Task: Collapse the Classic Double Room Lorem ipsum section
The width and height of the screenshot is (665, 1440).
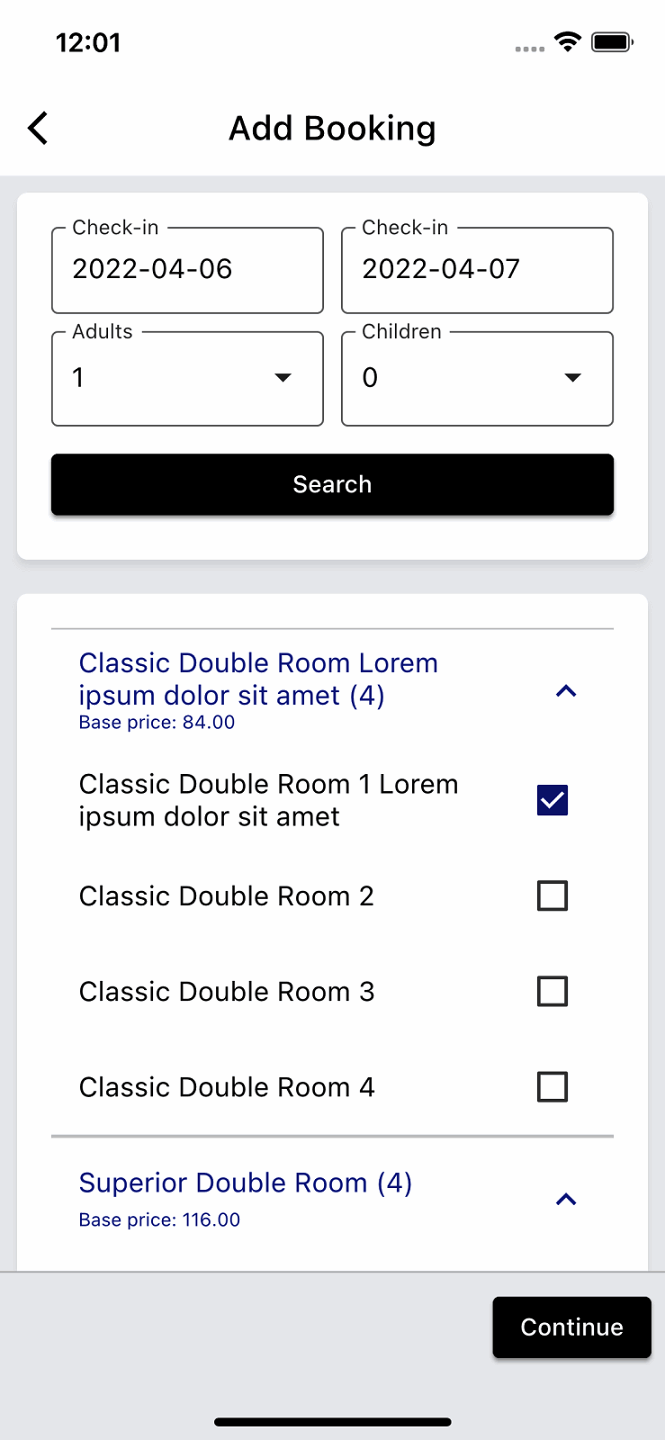Action: [566, 690]
